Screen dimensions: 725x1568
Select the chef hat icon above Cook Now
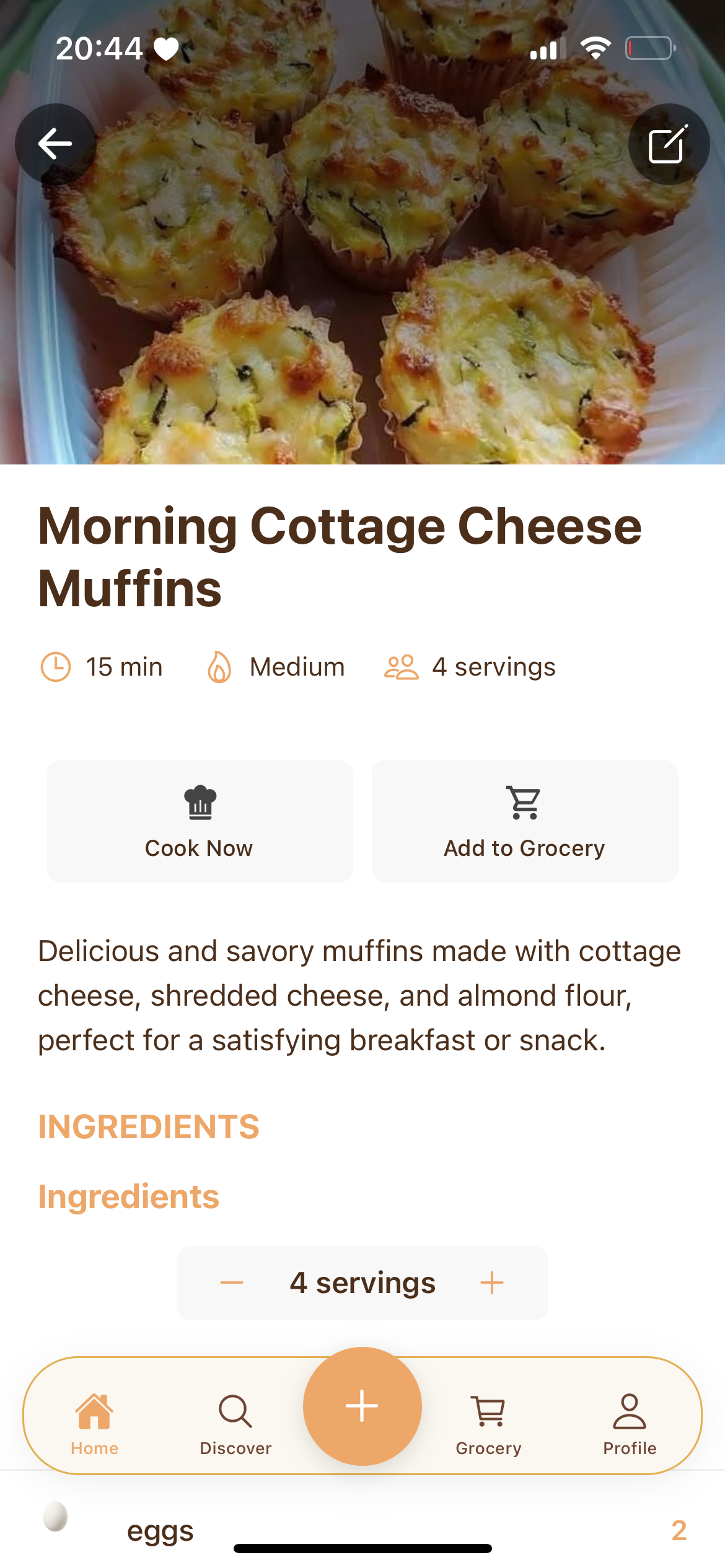coord(198,802)
